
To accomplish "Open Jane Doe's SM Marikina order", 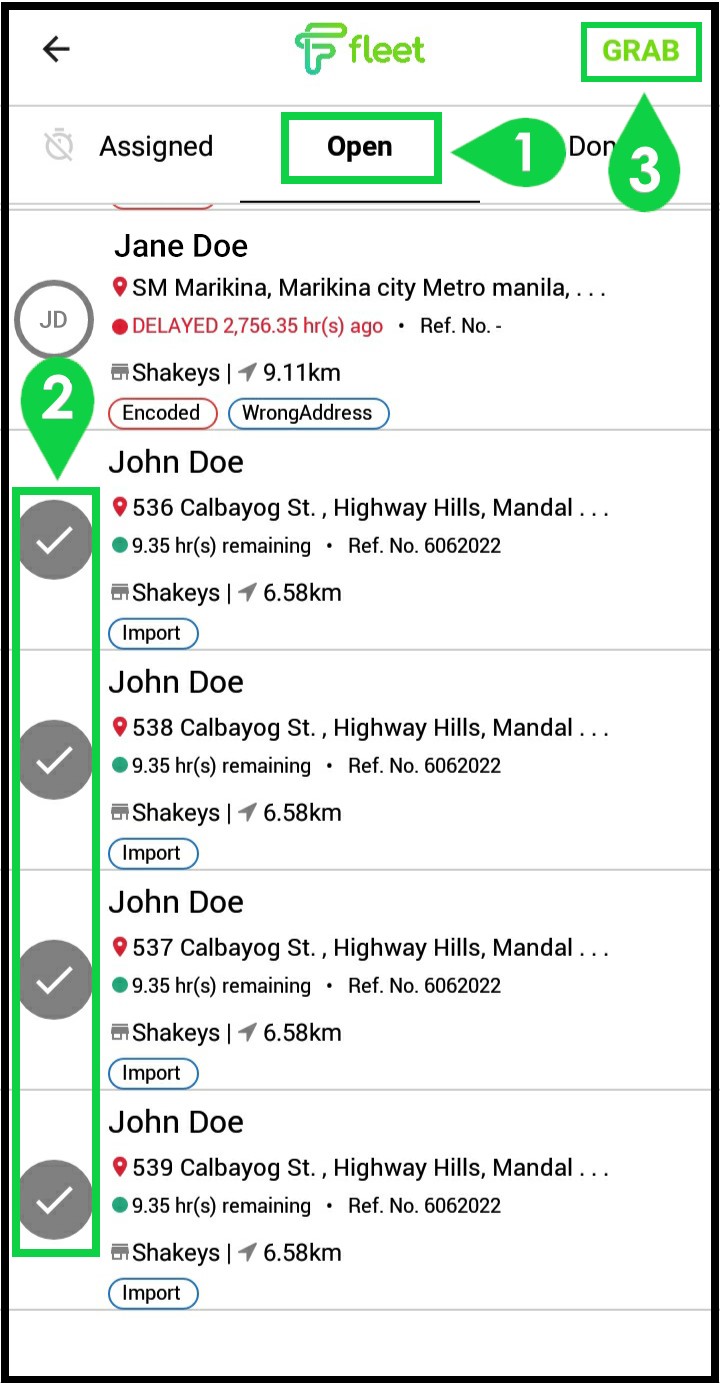I will click(x=360, y=321).
